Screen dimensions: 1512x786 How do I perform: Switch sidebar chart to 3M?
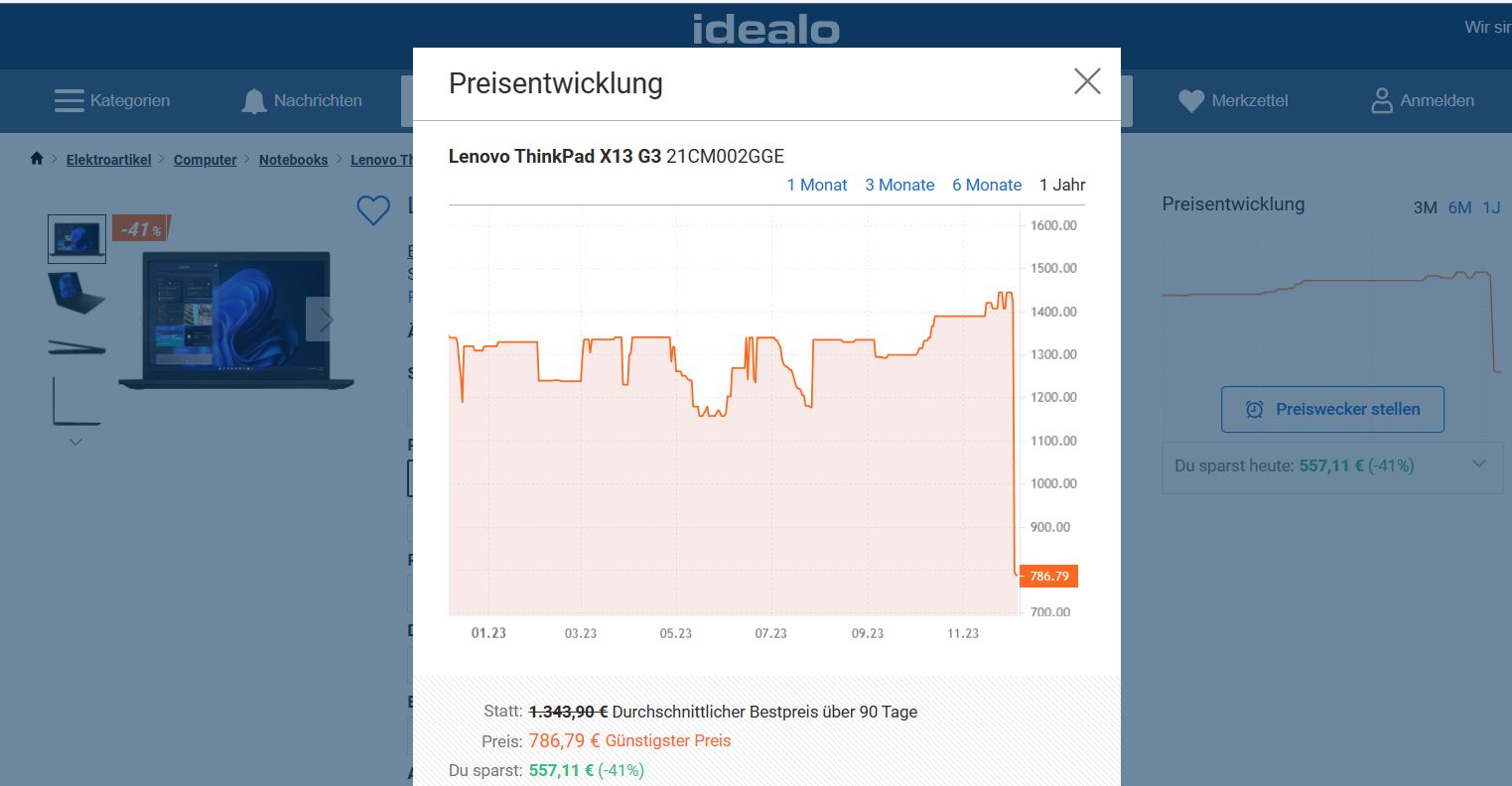[1425, 207]
